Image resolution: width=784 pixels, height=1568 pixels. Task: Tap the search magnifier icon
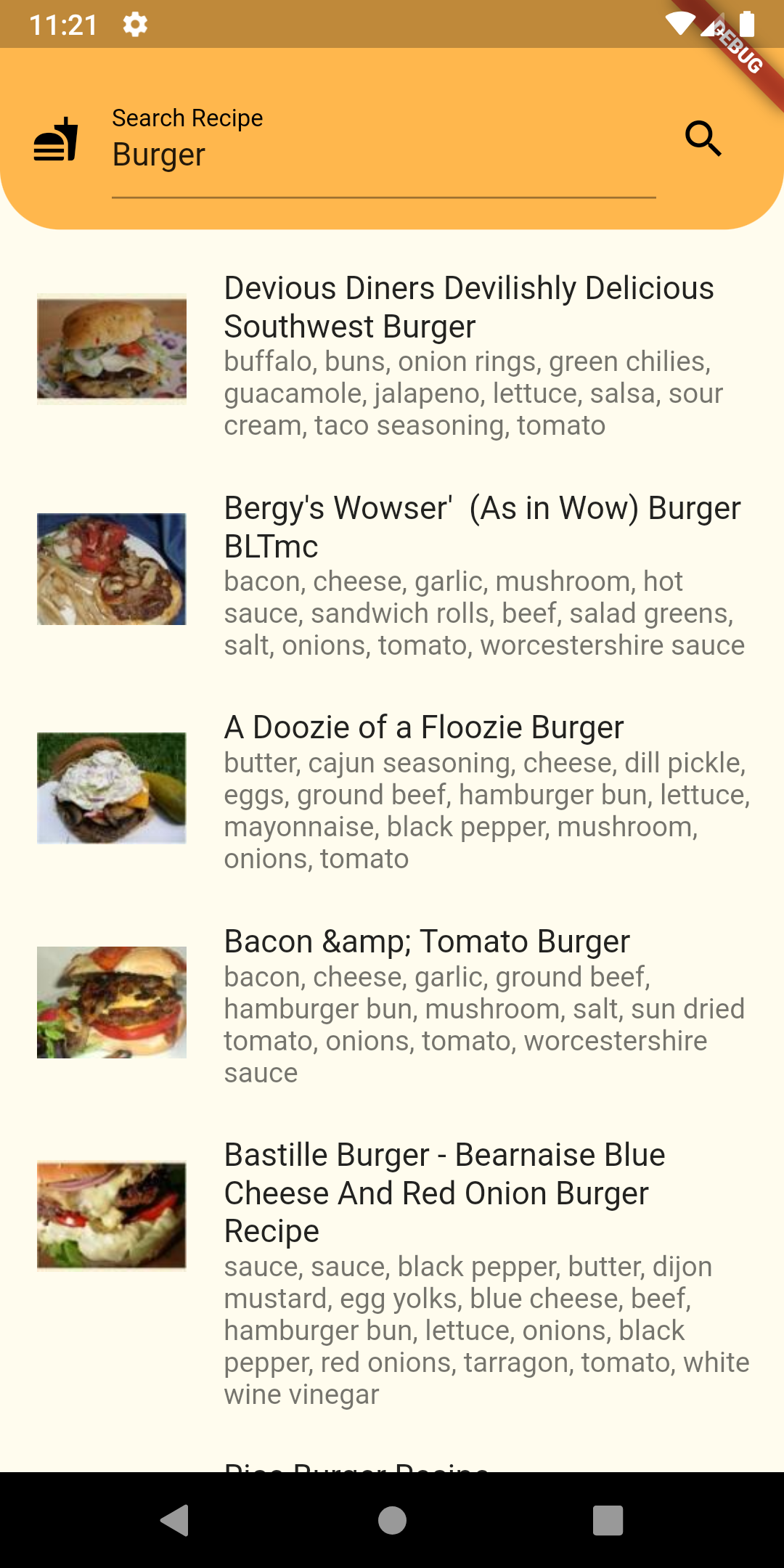703,139
